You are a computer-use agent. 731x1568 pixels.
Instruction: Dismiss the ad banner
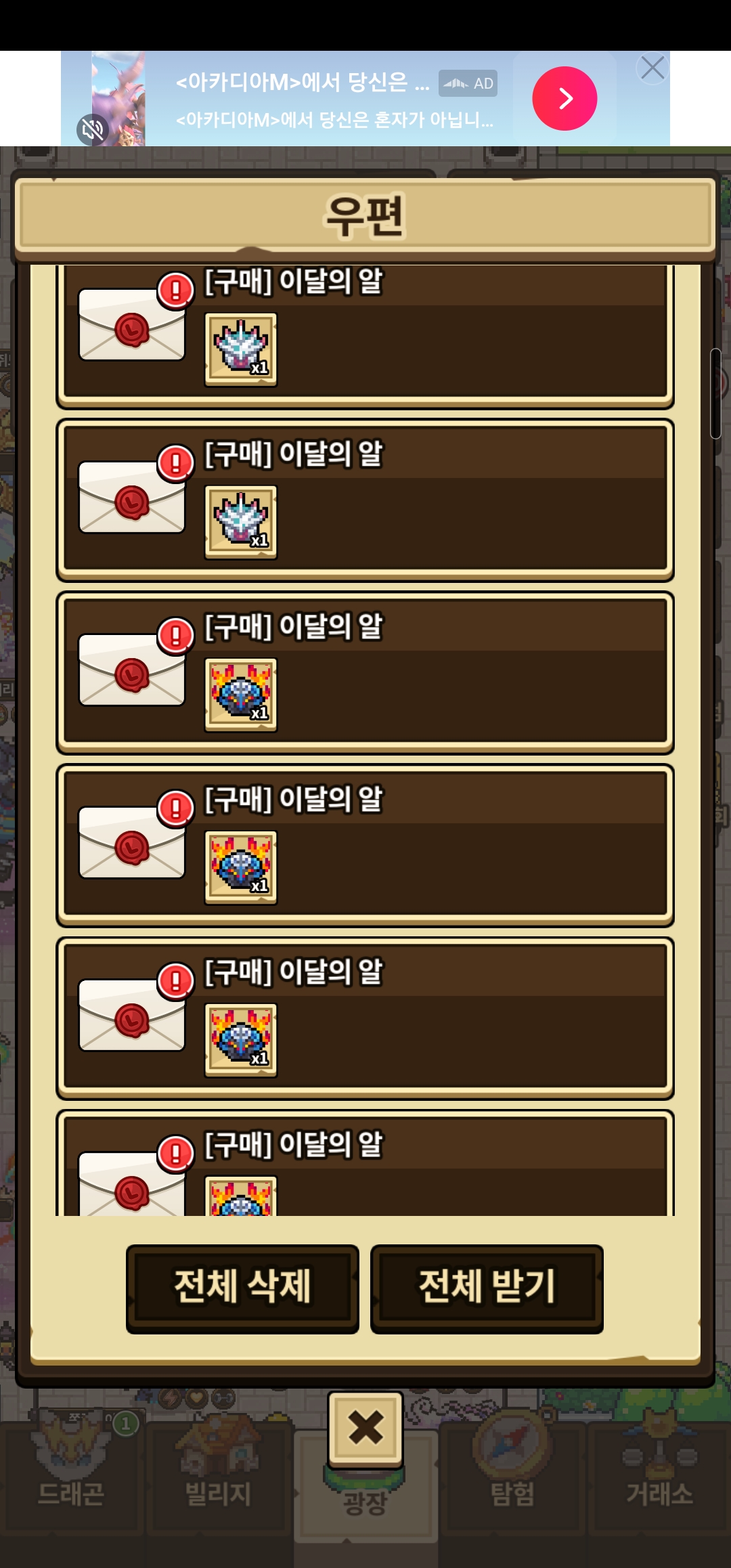tap(652, 68)
